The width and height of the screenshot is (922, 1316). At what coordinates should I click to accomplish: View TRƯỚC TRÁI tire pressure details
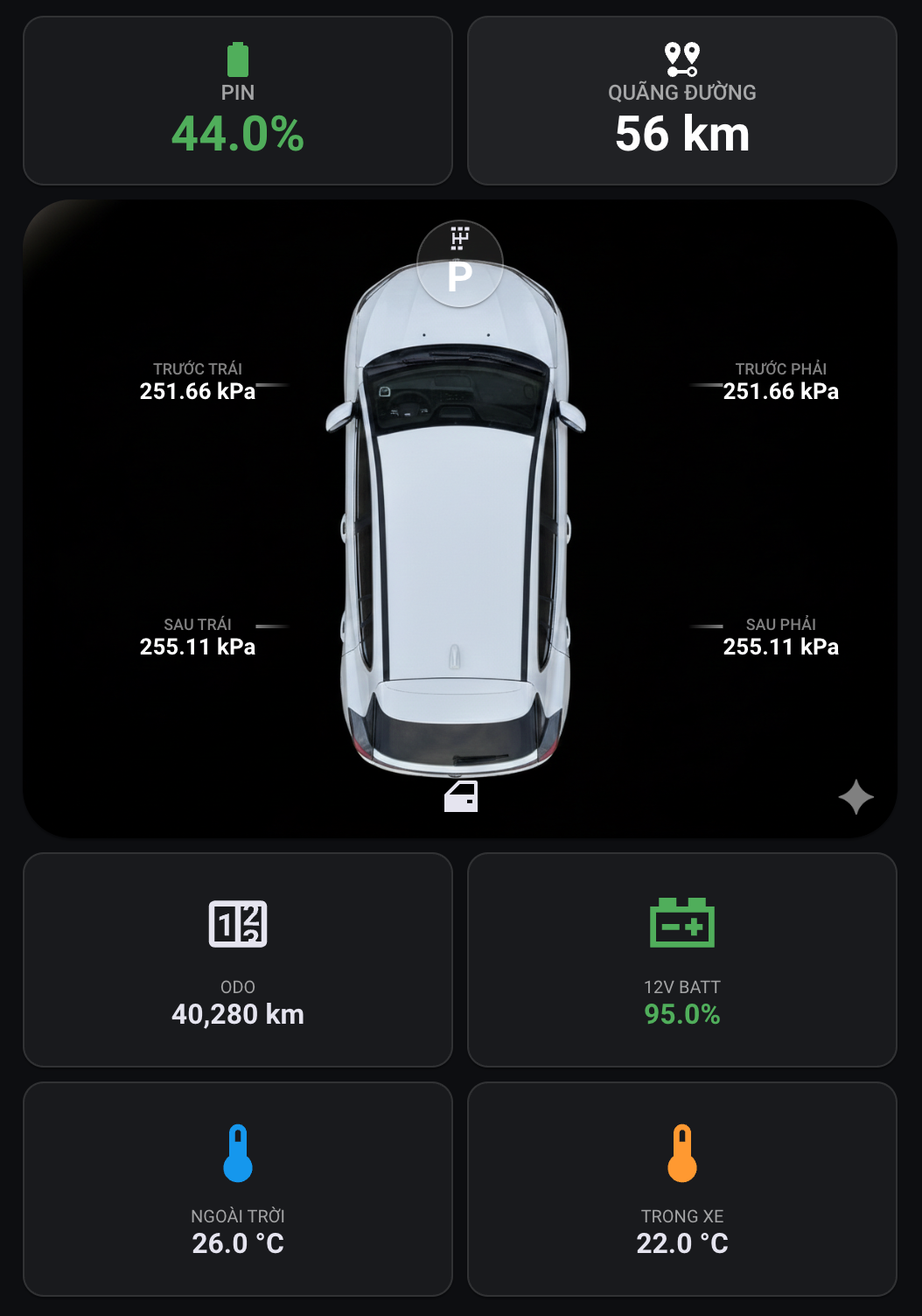tap(198, 382)
